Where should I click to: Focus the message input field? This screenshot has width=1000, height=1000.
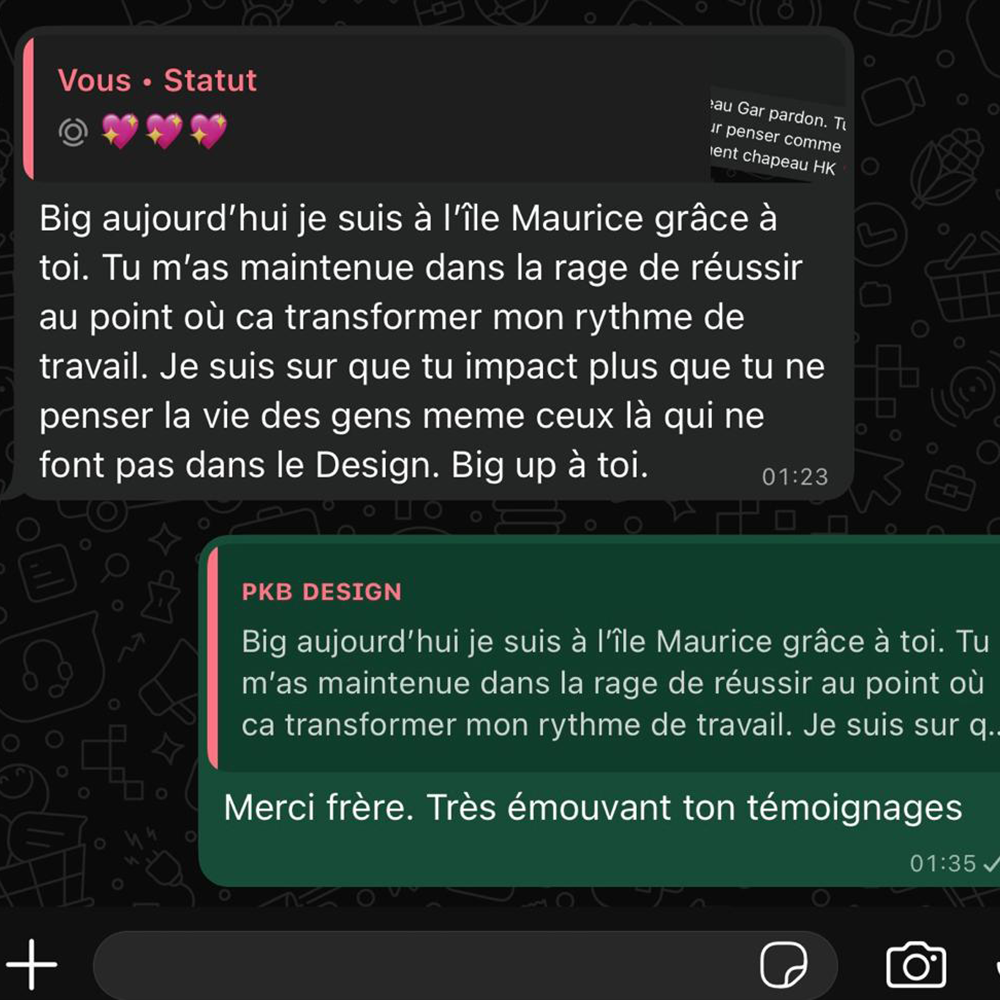(x=420, y=966)
